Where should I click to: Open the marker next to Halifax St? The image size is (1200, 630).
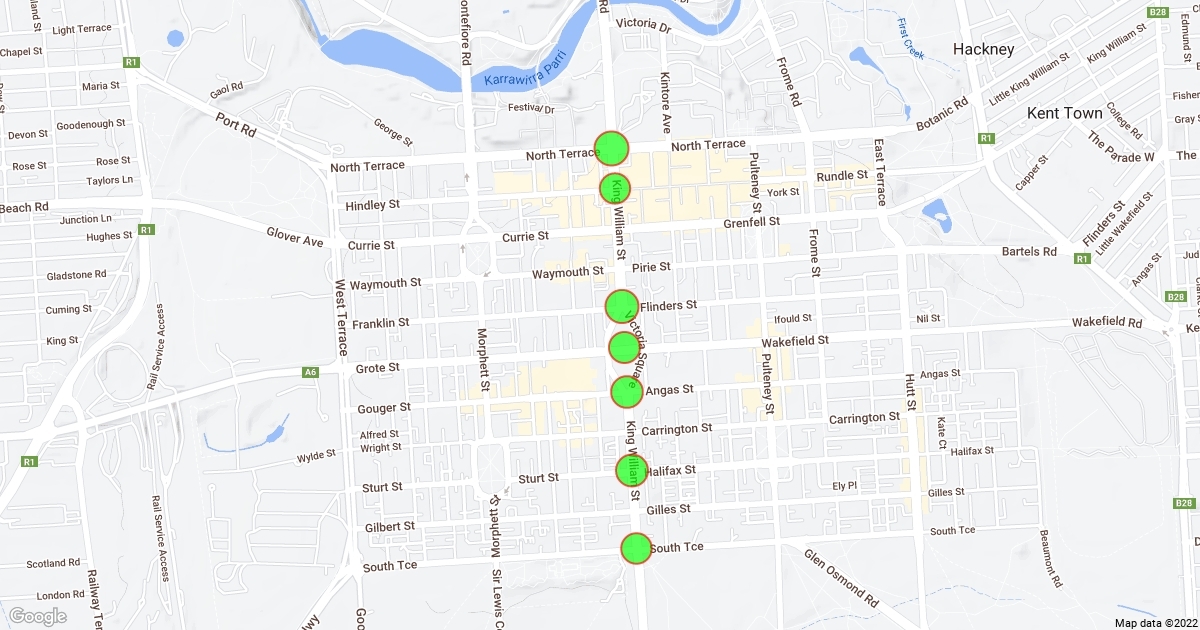click(x=632, y=470)
